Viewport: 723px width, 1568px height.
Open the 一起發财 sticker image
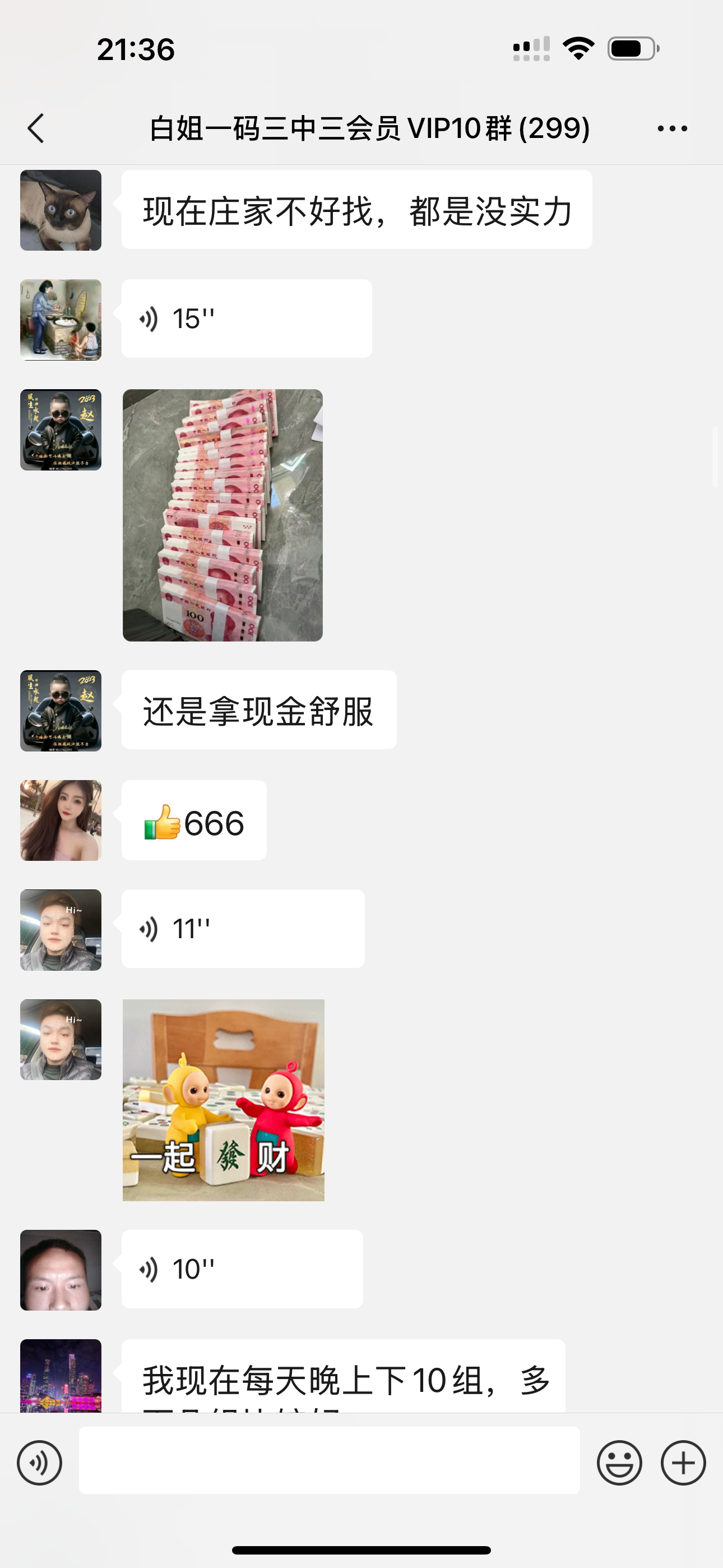click(x=224, y=1099)
